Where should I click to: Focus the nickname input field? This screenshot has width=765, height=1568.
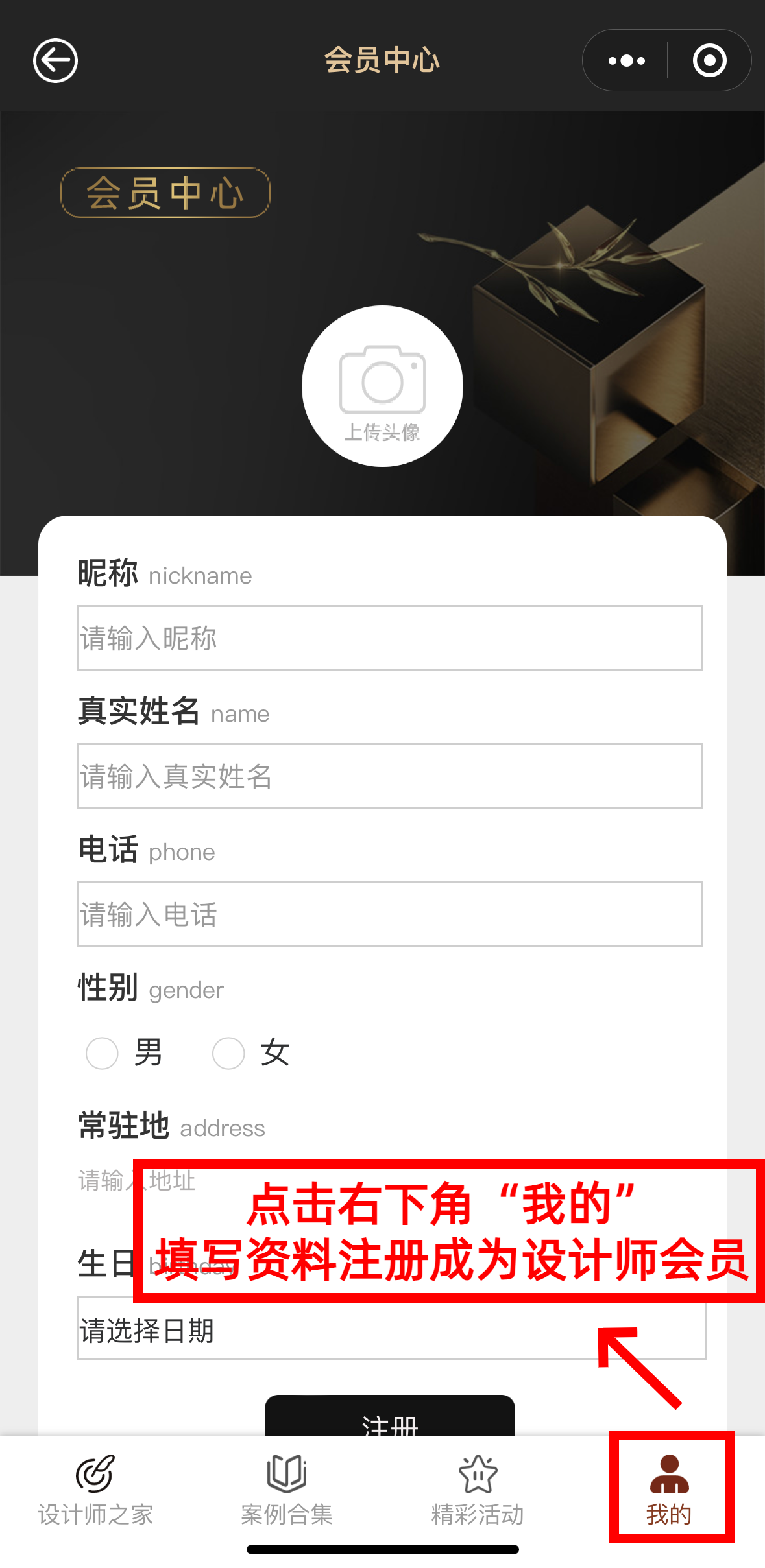tap(389, 638)
